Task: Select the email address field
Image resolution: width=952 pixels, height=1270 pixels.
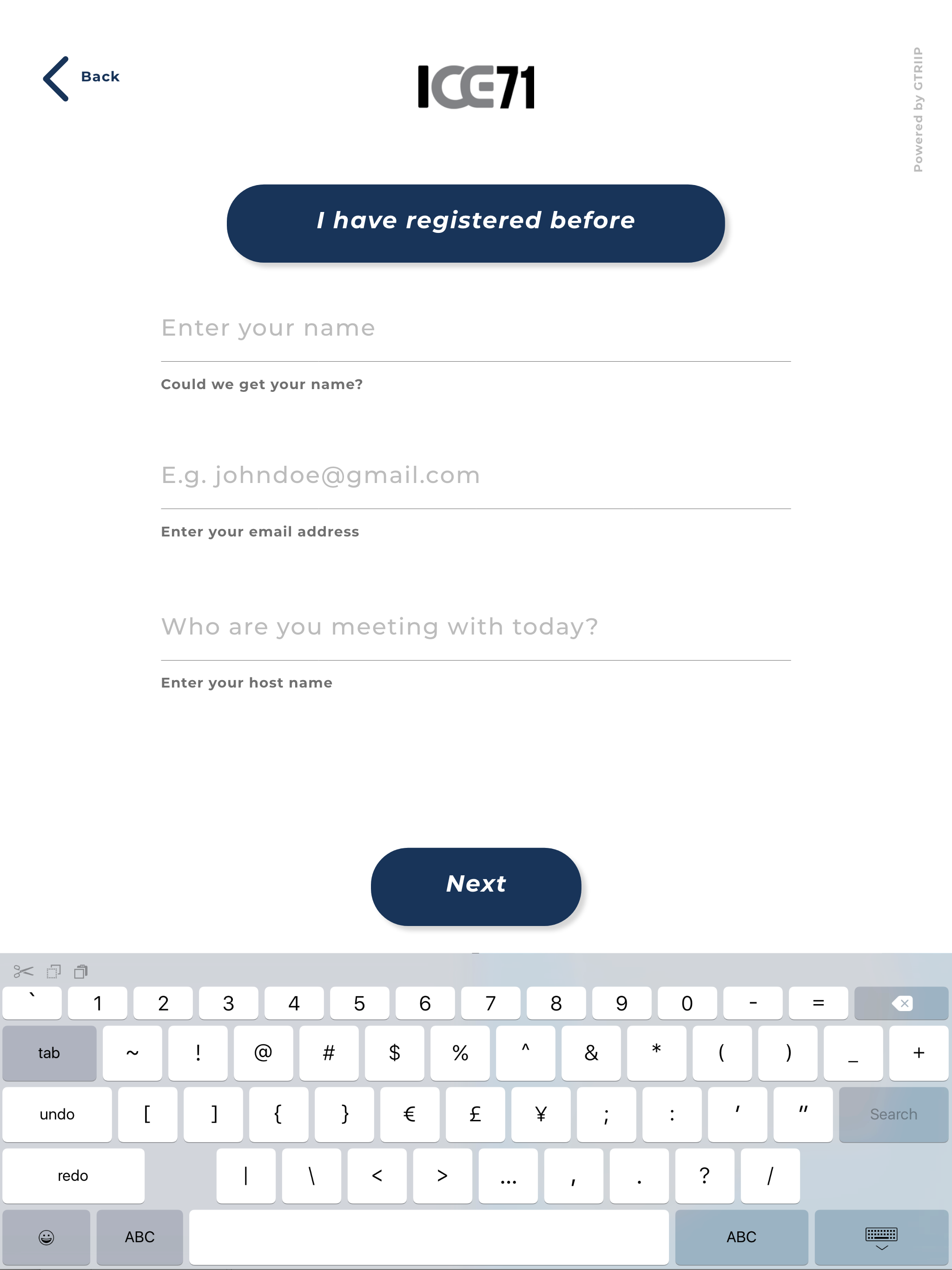Action: pos(476,476)
